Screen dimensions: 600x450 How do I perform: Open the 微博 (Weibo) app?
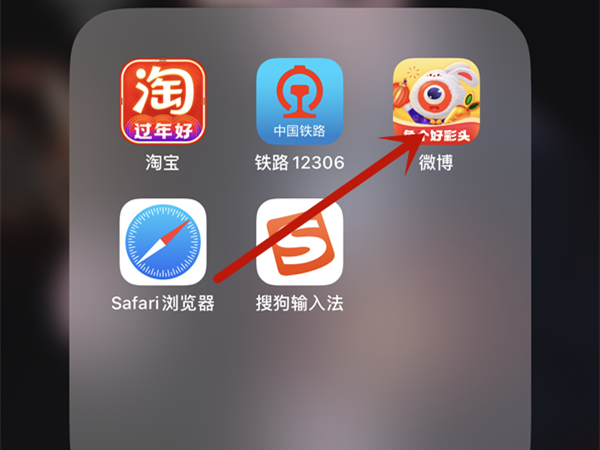tap(437, 100)
